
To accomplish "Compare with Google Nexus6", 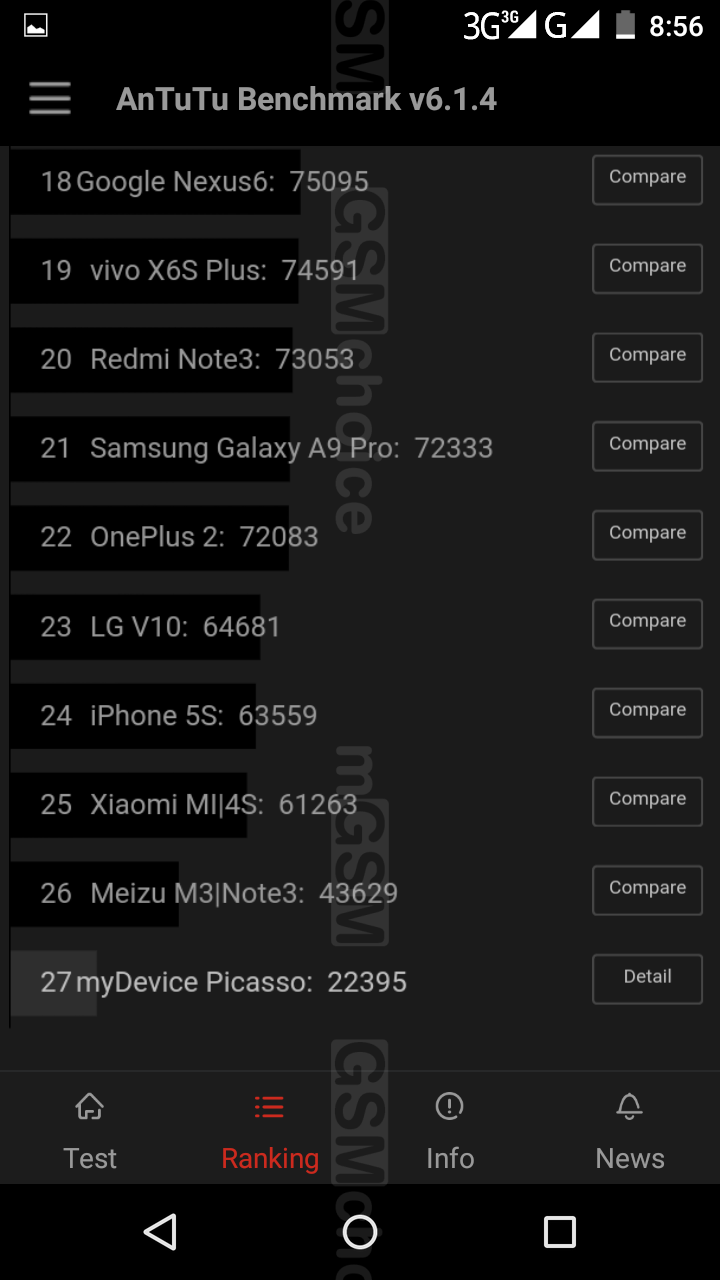I will 647,180.
